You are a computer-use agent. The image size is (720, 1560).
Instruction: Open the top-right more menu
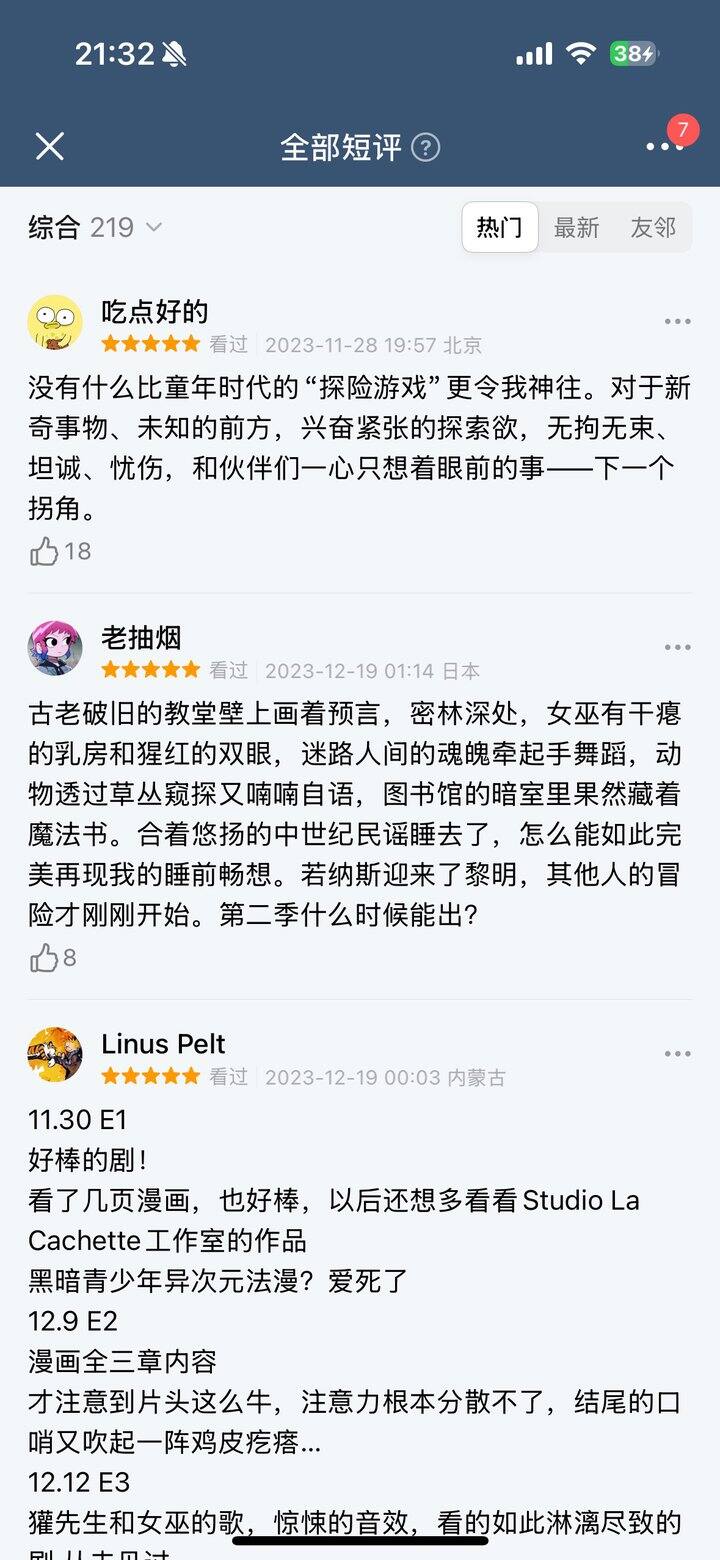click(664, 147)
